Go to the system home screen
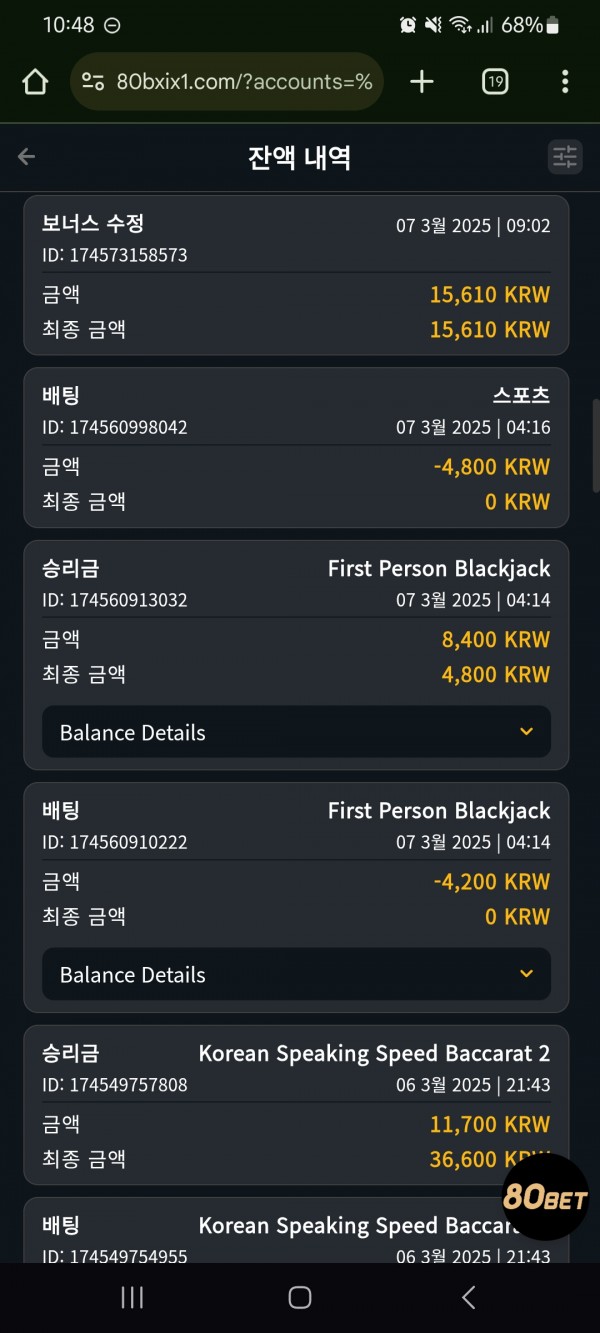 coord(299,1297)
